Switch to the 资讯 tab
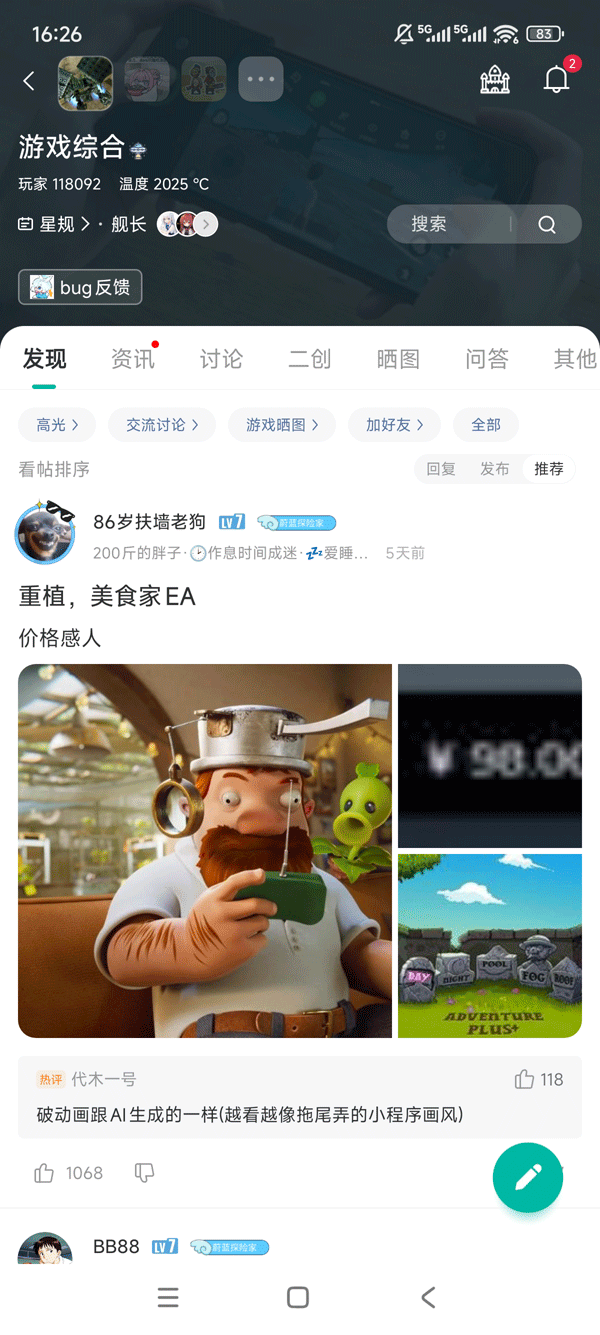Screen dimensions: 600x1335 click(132, 359)
